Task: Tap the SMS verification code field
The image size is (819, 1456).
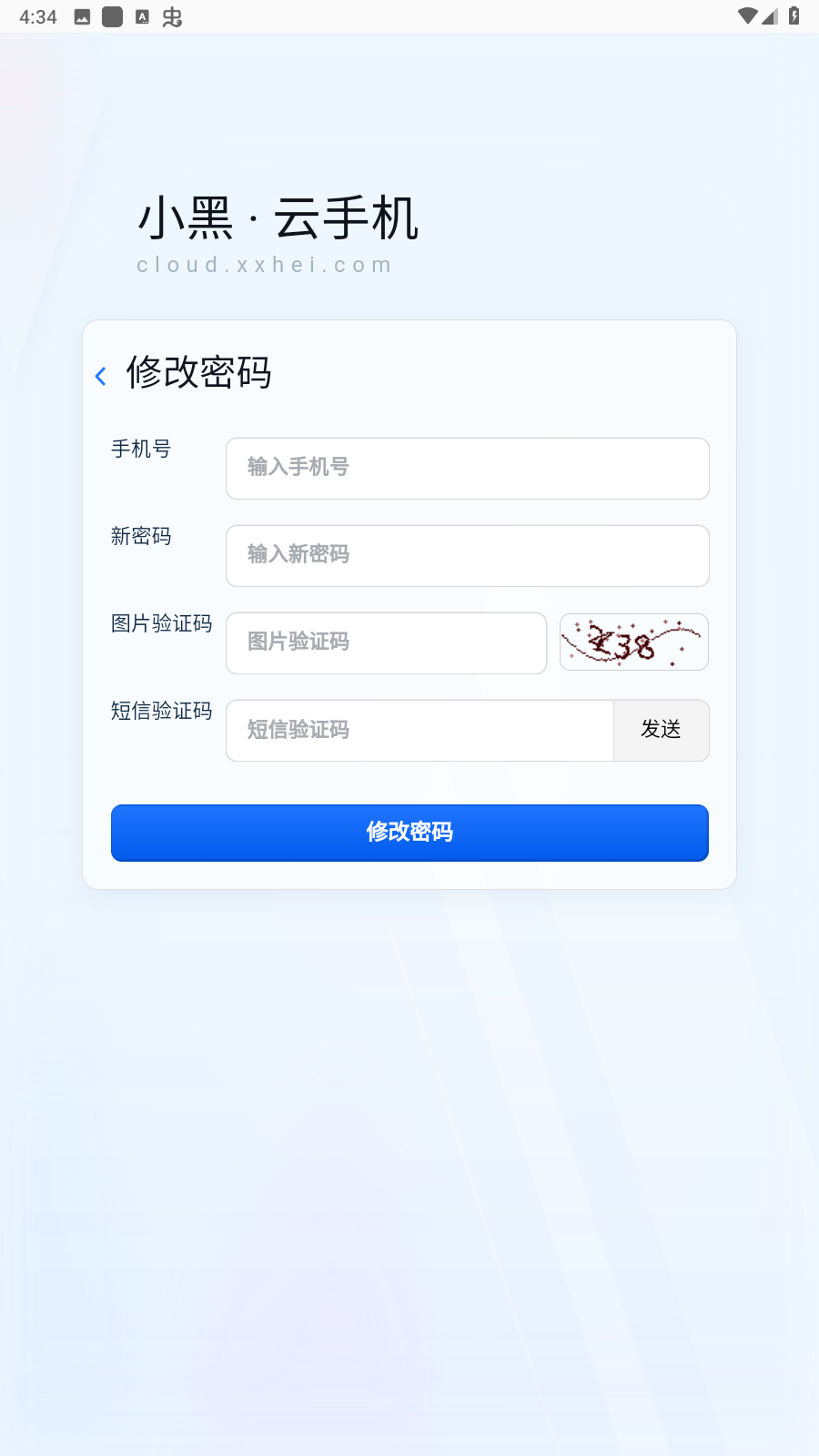Action: pos(420,730)
